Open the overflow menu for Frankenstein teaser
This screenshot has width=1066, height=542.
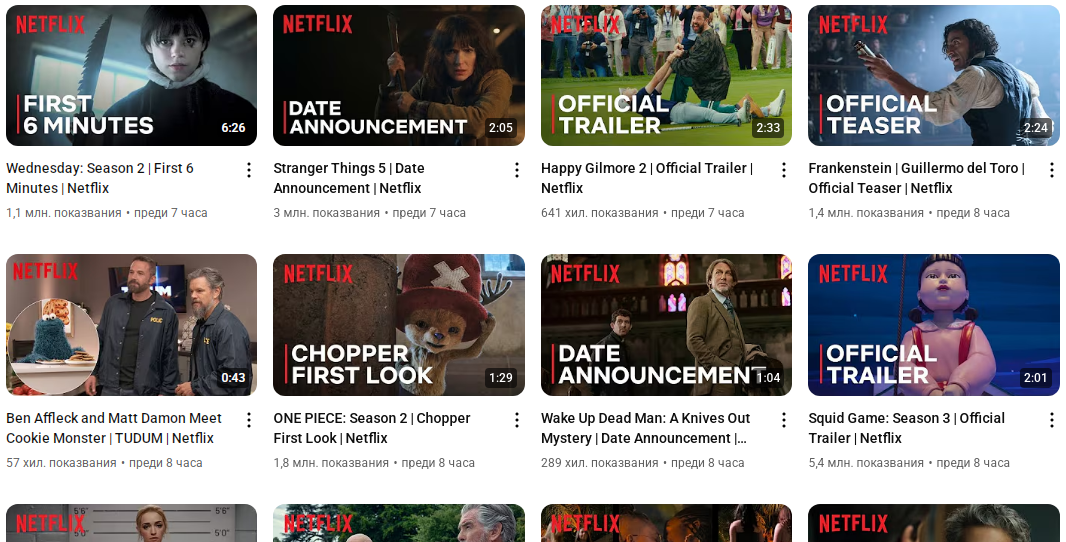pos(1052,170)
